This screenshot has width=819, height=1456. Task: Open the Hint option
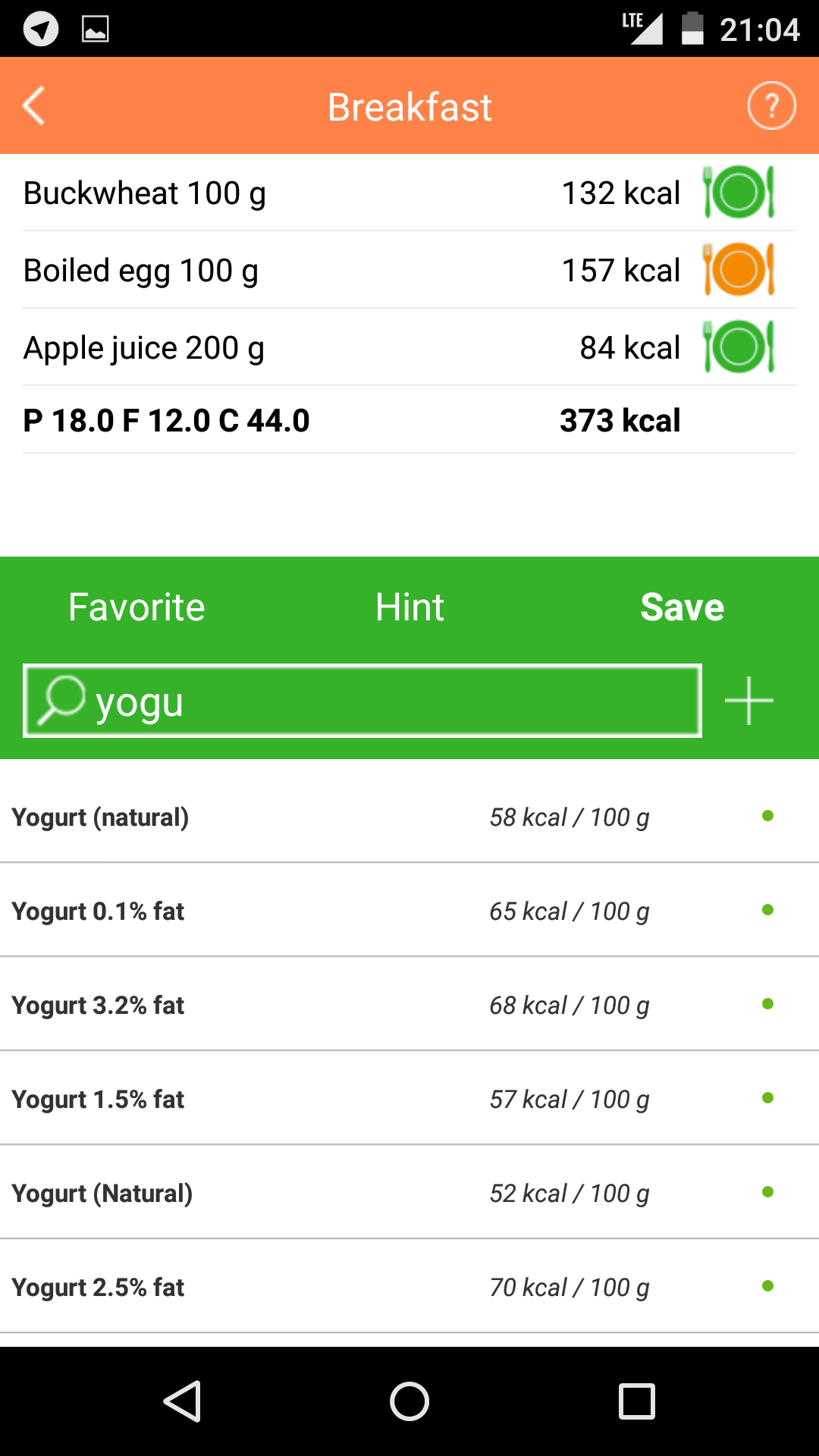point(409,607)
